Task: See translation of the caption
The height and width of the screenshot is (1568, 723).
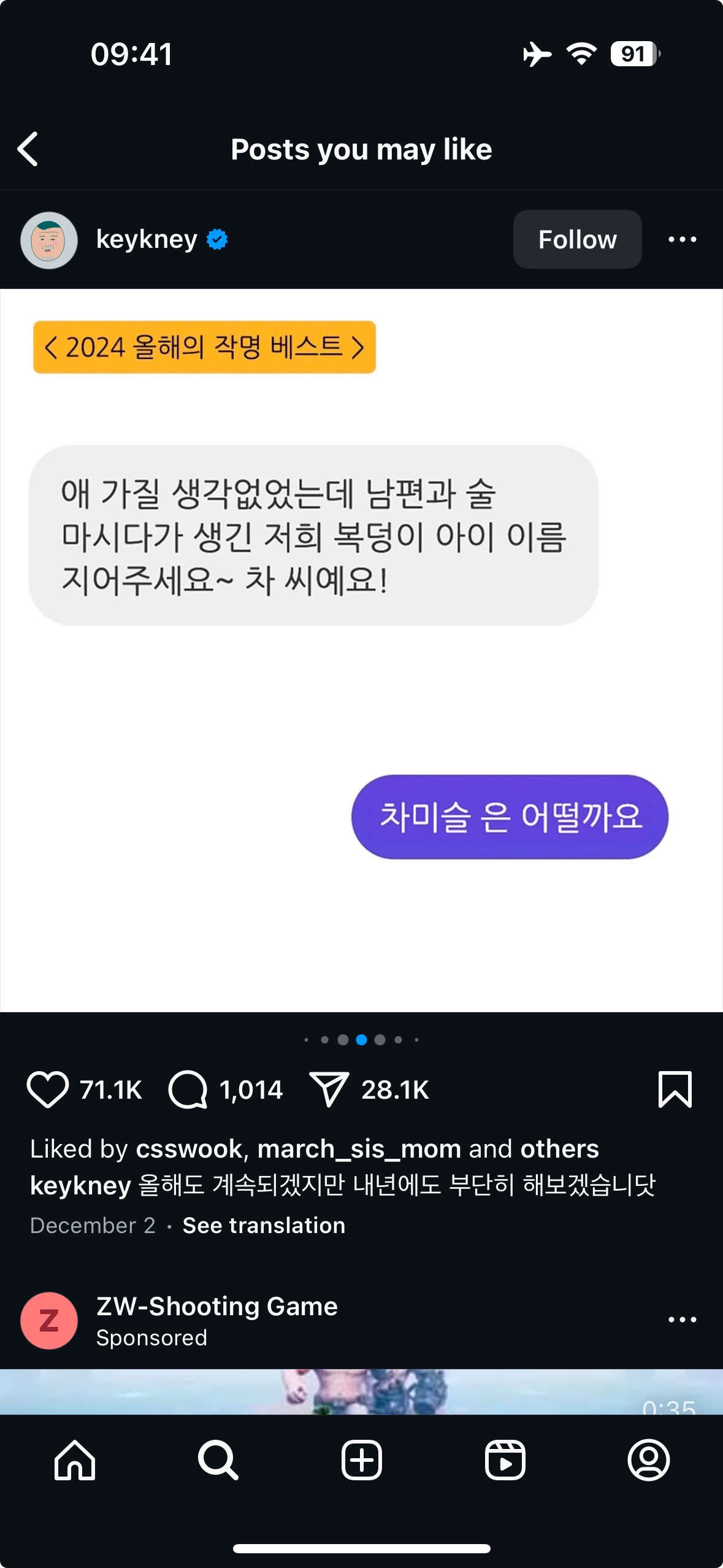Action: pos(264,1225)
